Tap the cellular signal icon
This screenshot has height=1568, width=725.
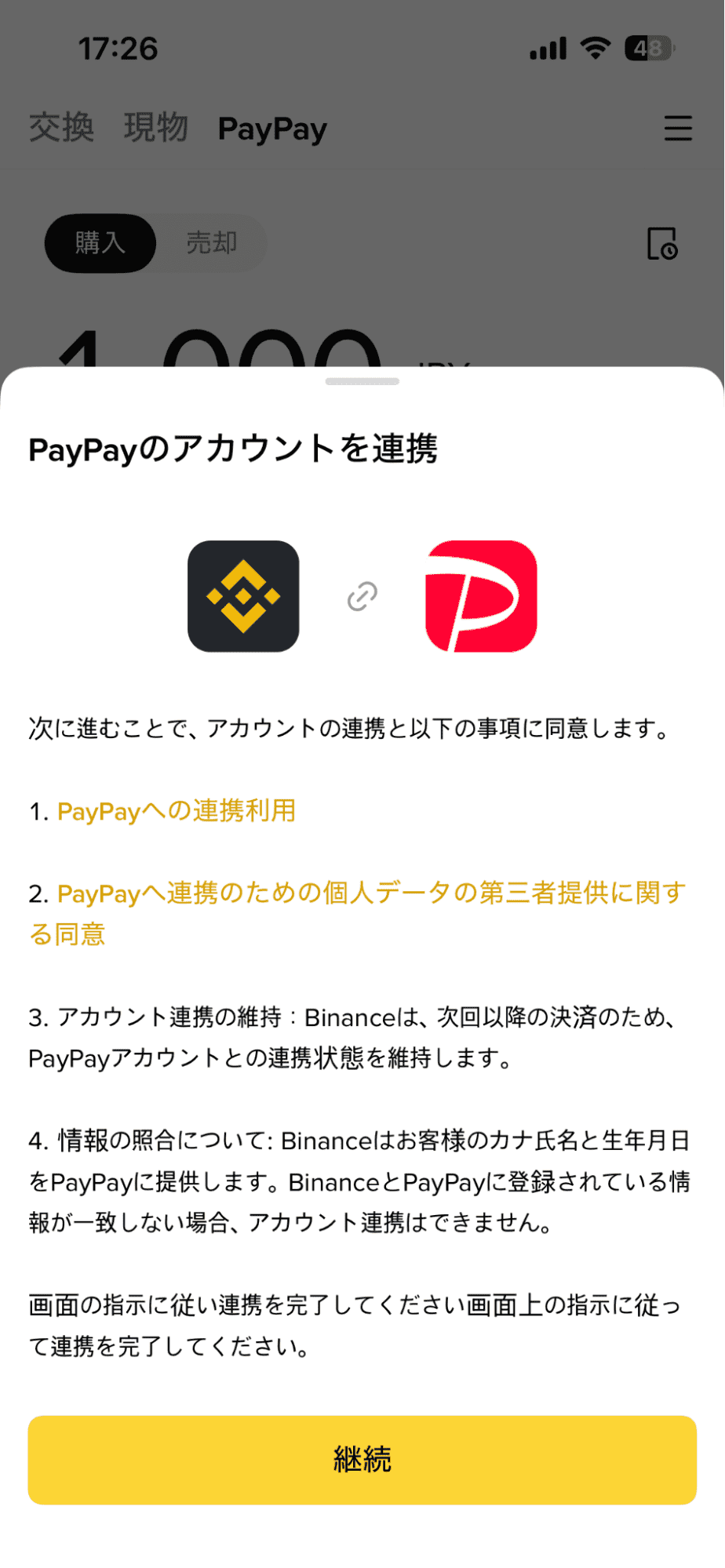coord(547,48)
